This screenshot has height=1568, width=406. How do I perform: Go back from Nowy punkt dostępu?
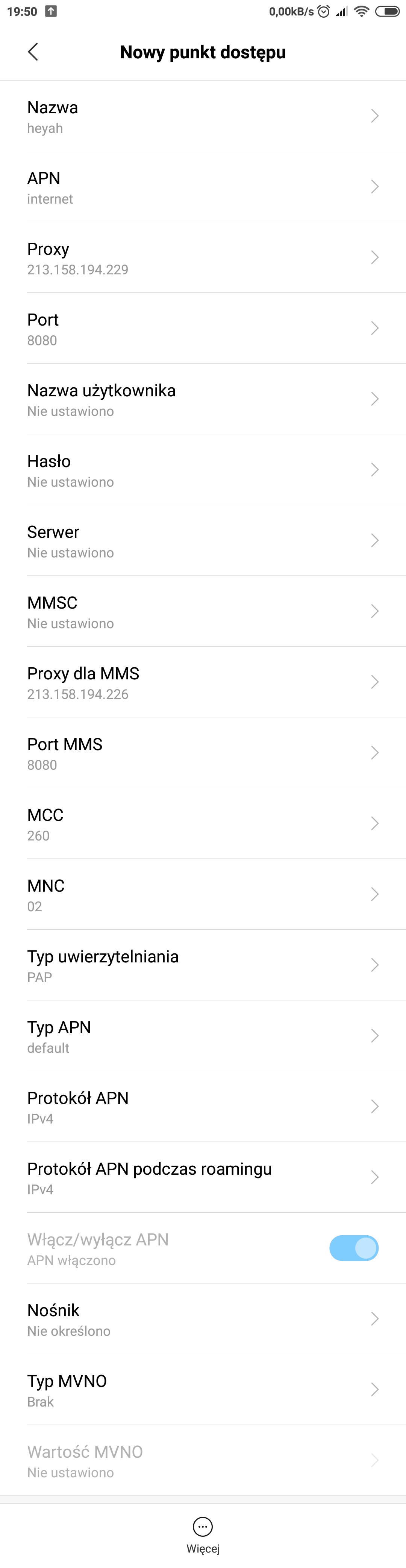(33, 52)
